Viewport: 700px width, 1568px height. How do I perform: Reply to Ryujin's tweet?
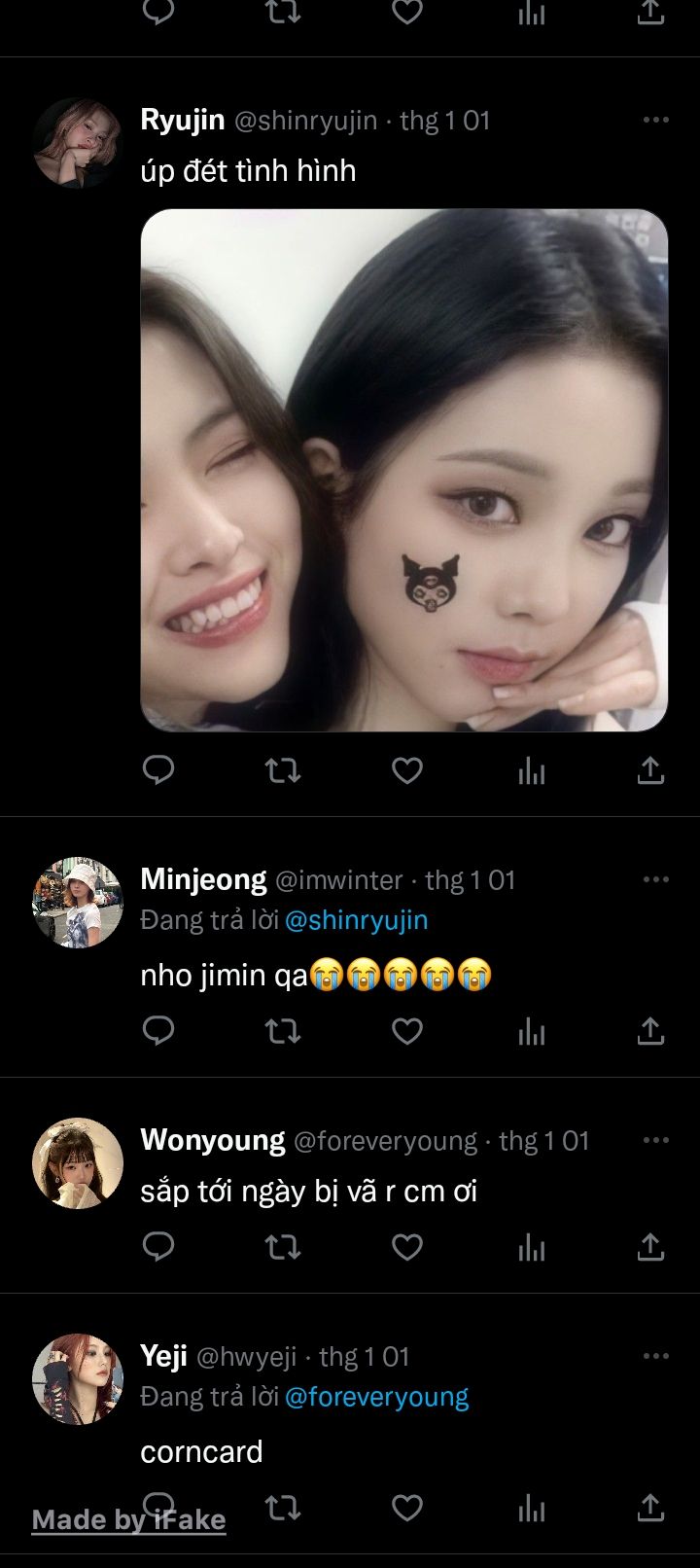point(158,770)
